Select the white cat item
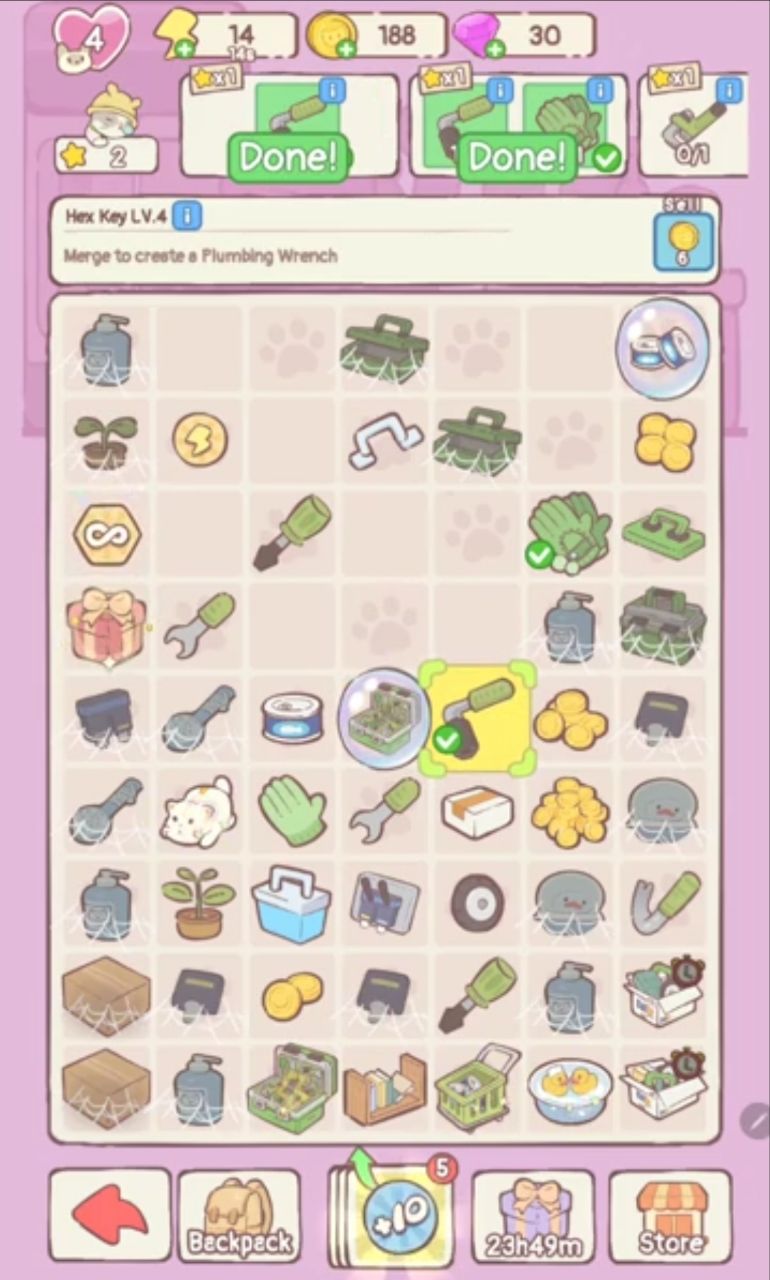770x1280 pixels. point(198,810)
